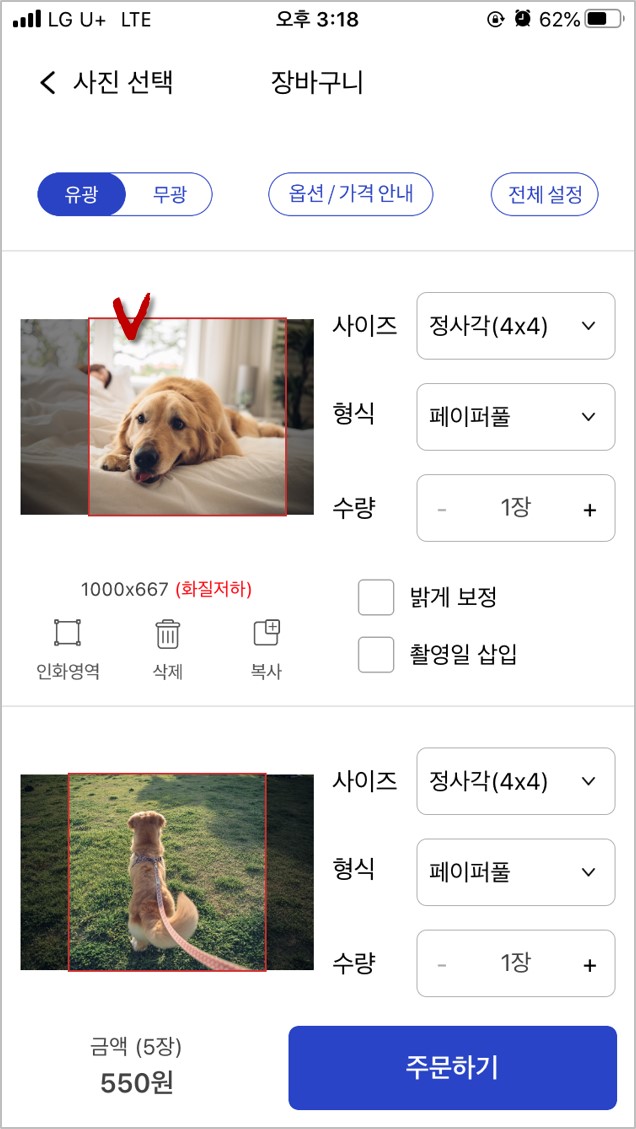This screenshot has width=636, height=1129.
Task: Expand 형식 dropdown for the grass dog photo
Action: (515, 872)
